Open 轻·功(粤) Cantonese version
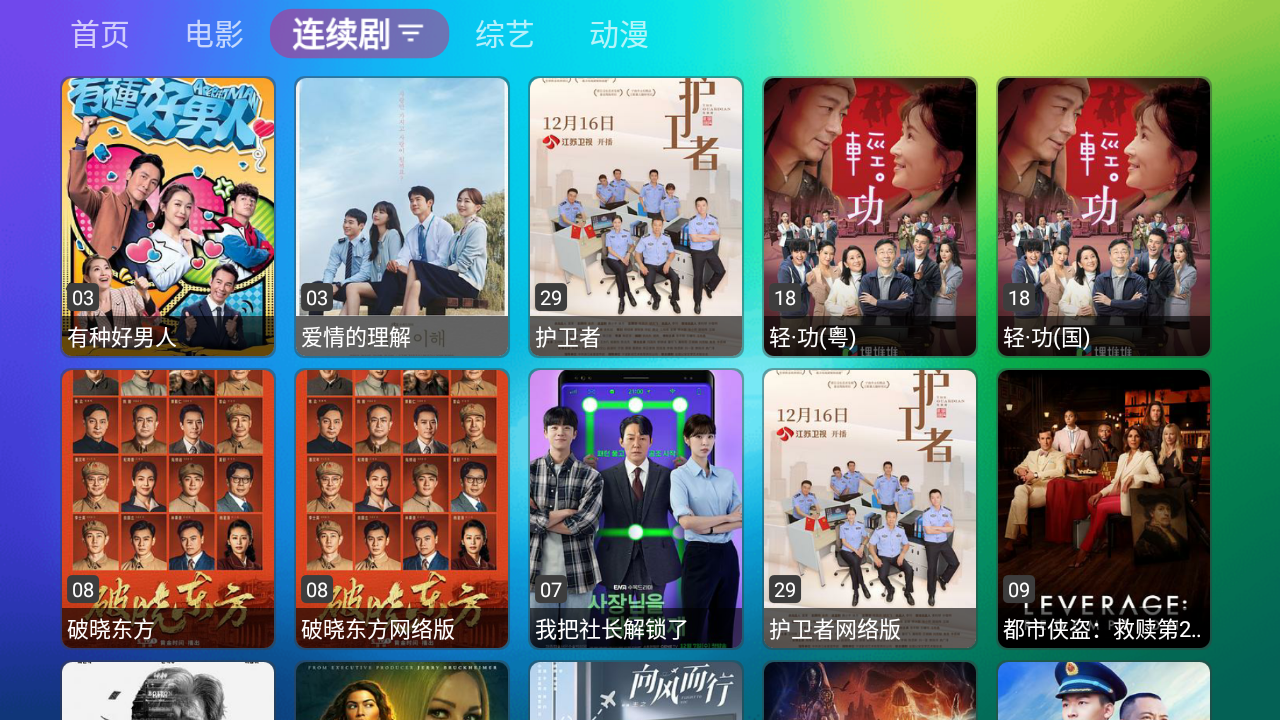The height and width of the screenshot is (720, 1280). (x=870, y=216)
